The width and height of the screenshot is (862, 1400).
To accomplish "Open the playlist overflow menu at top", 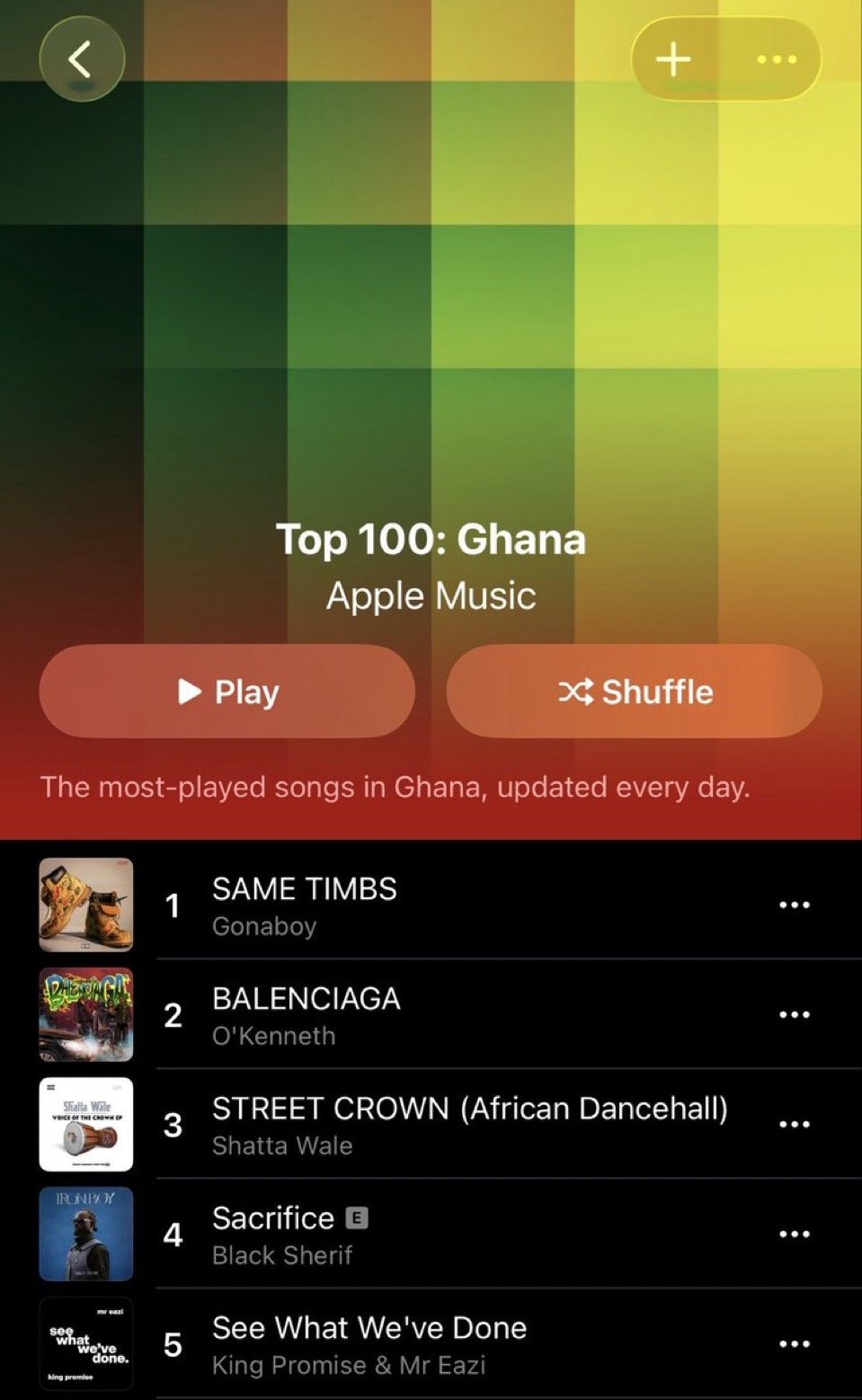I will pos(777,59).
